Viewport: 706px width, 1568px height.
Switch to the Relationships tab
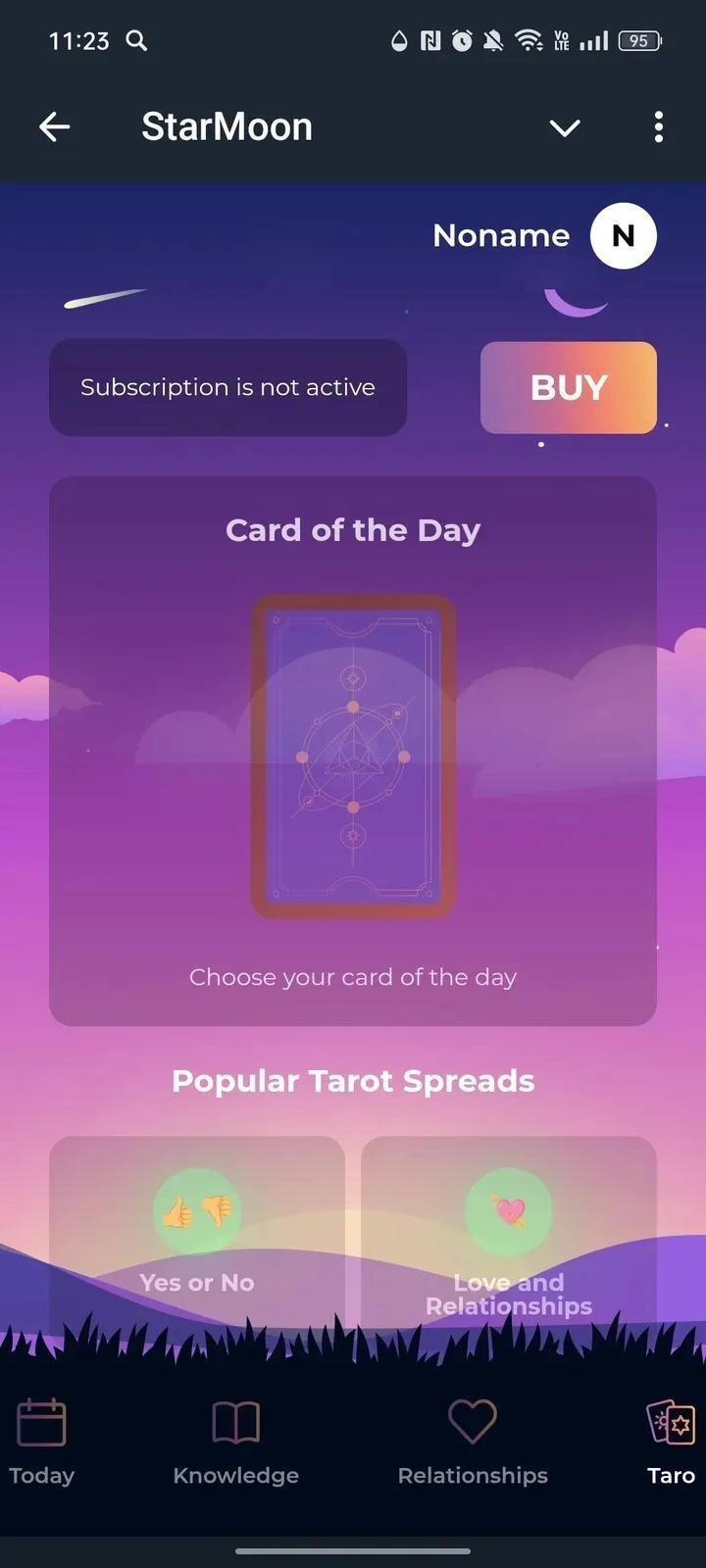tap(473, 1442)
